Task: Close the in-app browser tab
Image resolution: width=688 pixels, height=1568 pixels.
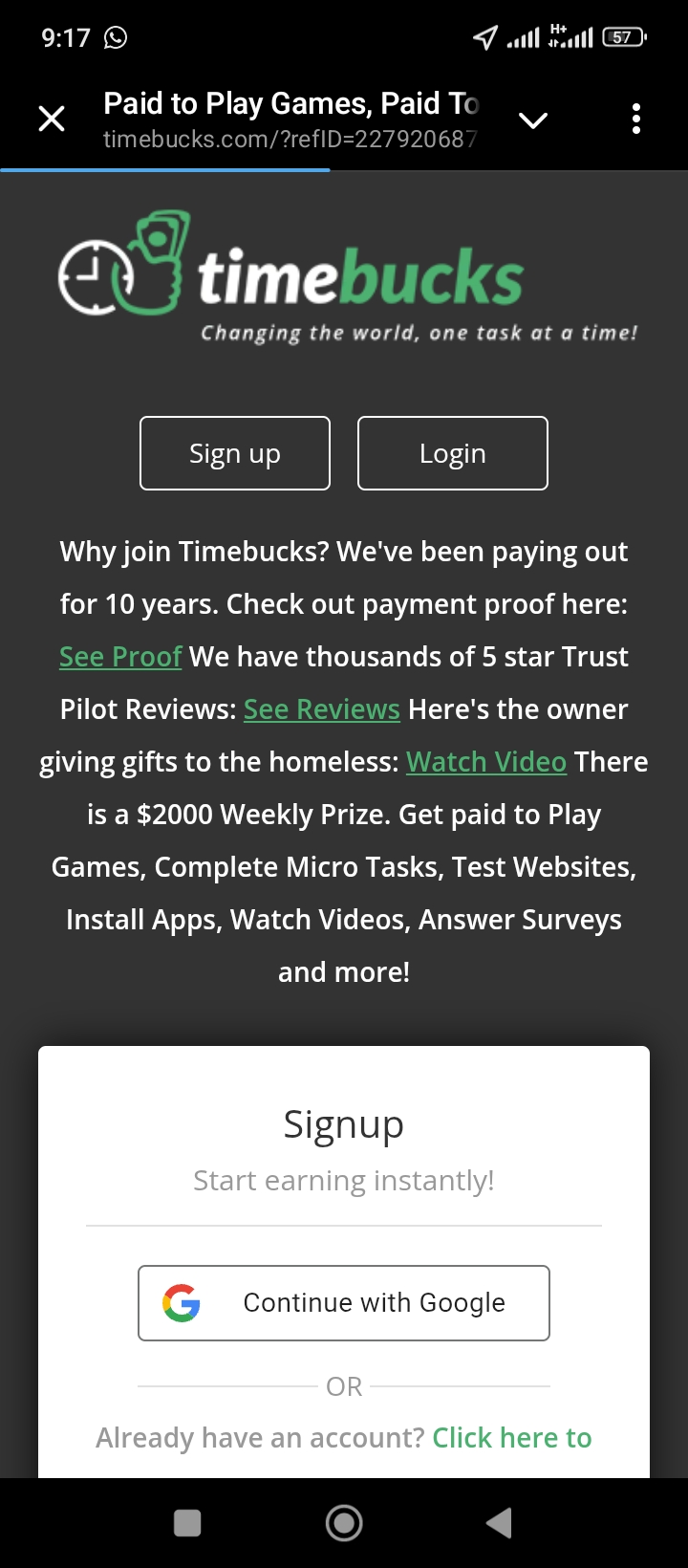Action: 52,119
